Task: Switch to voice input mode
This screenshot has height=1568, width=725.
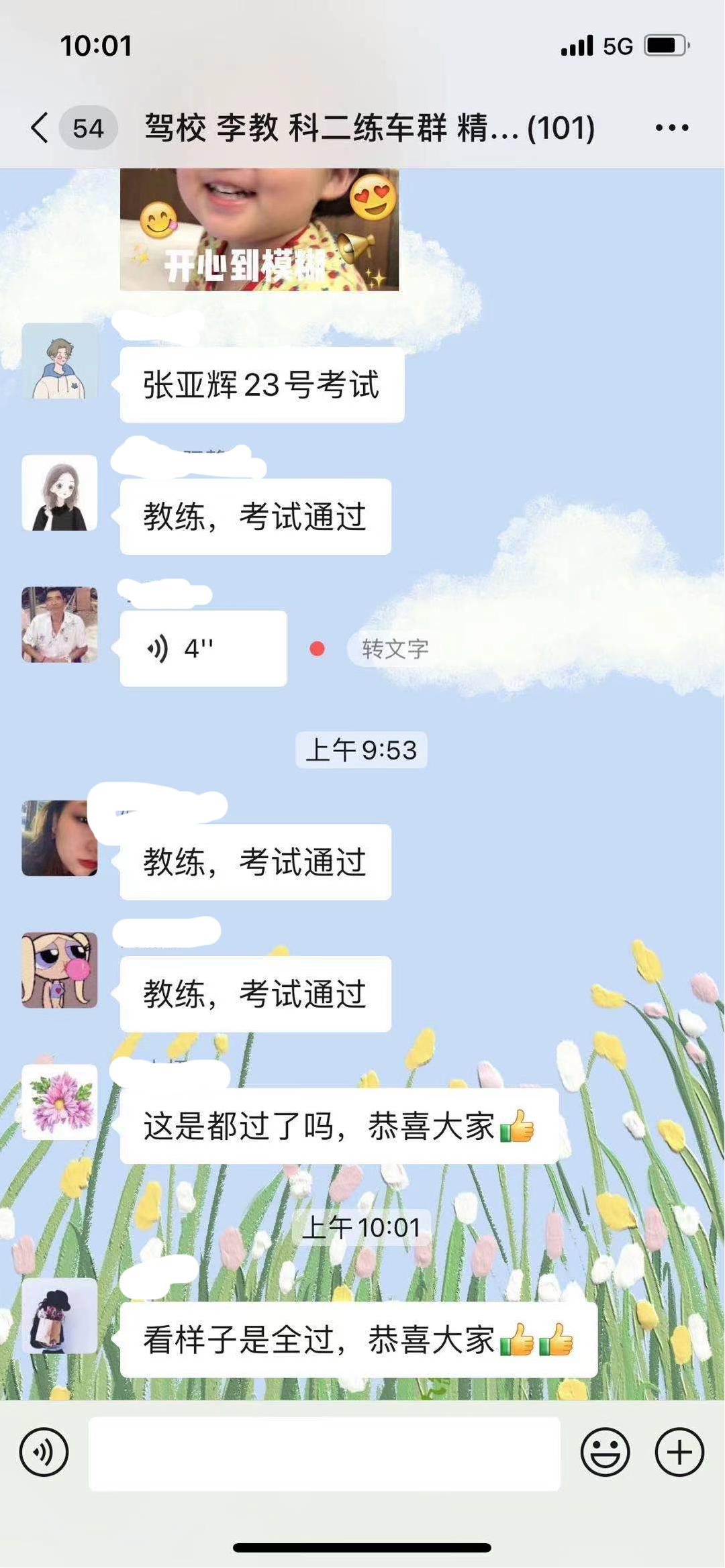Action: (x=44, y=1453)
